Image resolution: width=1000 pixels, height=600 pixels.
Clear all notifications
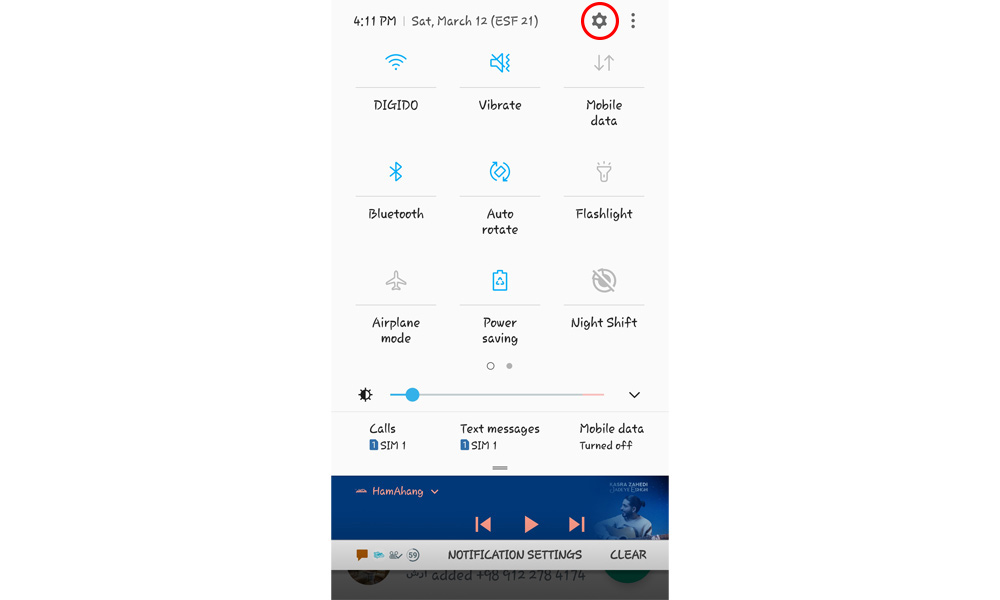(628, 555)
